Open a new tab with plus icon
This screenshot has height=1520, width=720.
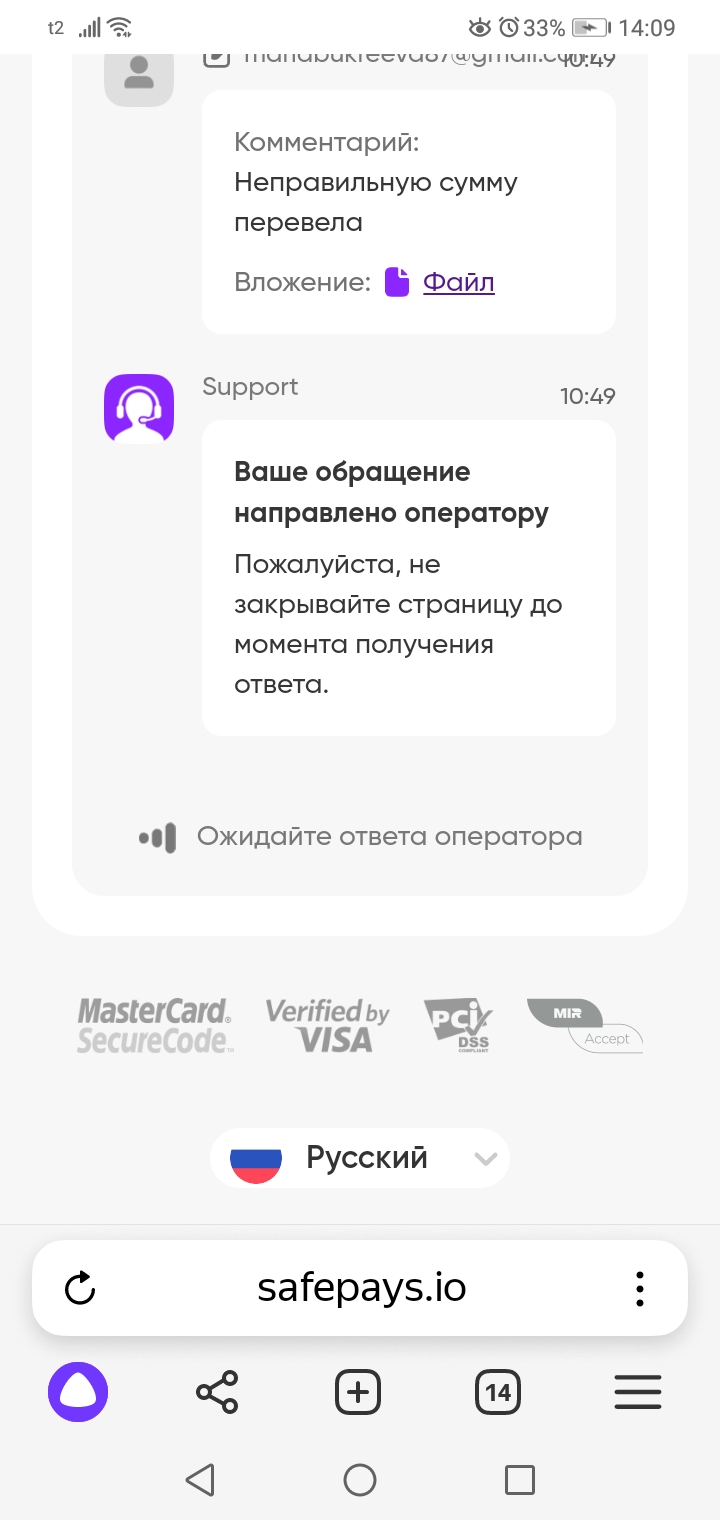click(x=357, y=1391)
